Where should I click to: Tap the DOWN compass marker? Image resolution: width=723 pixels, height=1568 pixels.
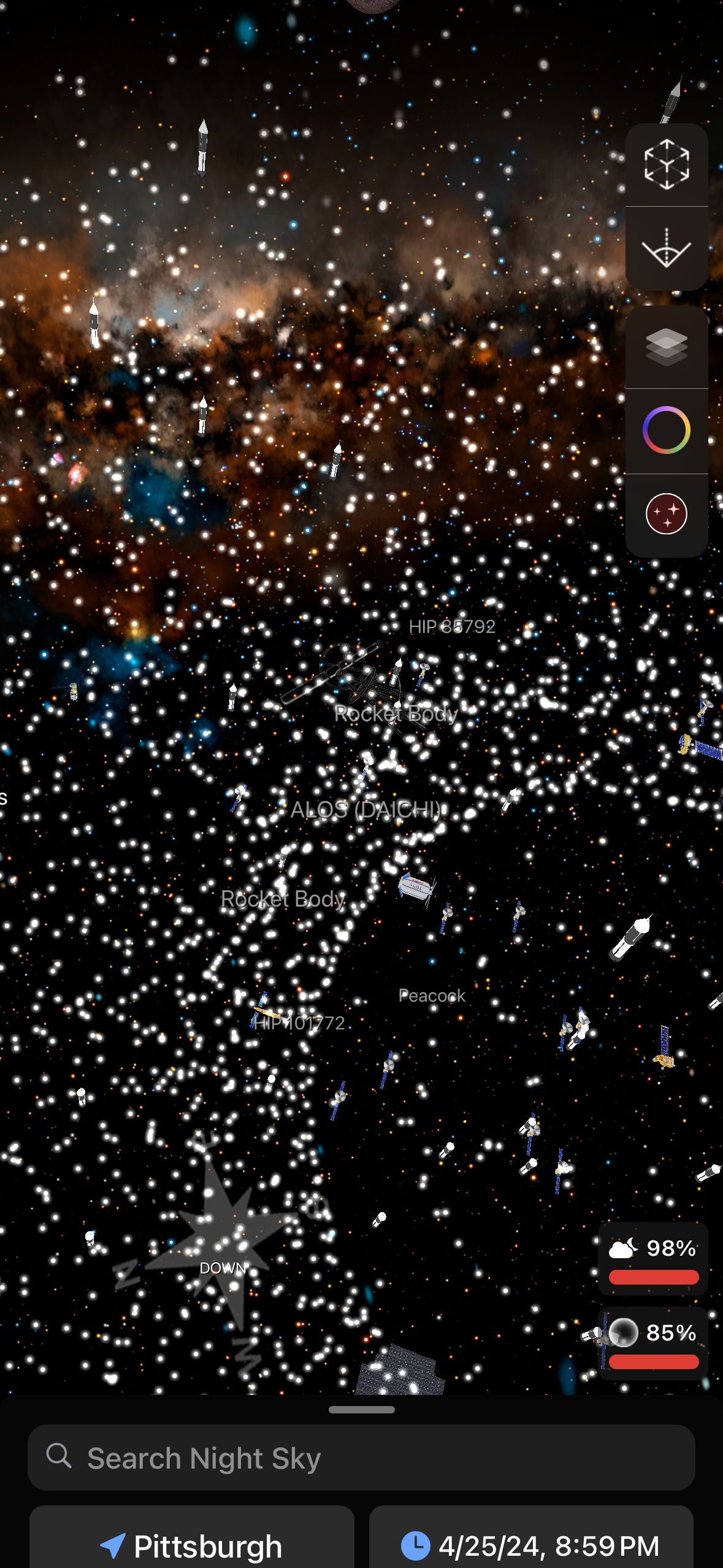(x=223, y=1268)
